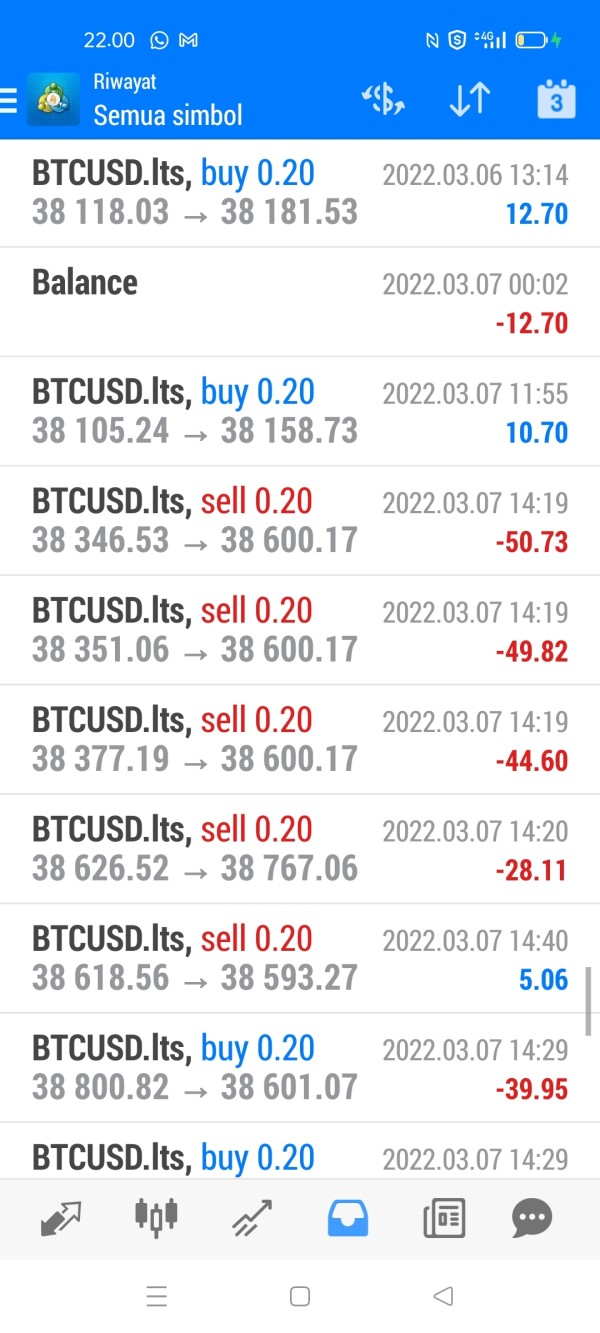This screenshot has height=1333, width=600.
Task: Open the buy trade with 10.70 profit
Action: (x=300, y=411)
